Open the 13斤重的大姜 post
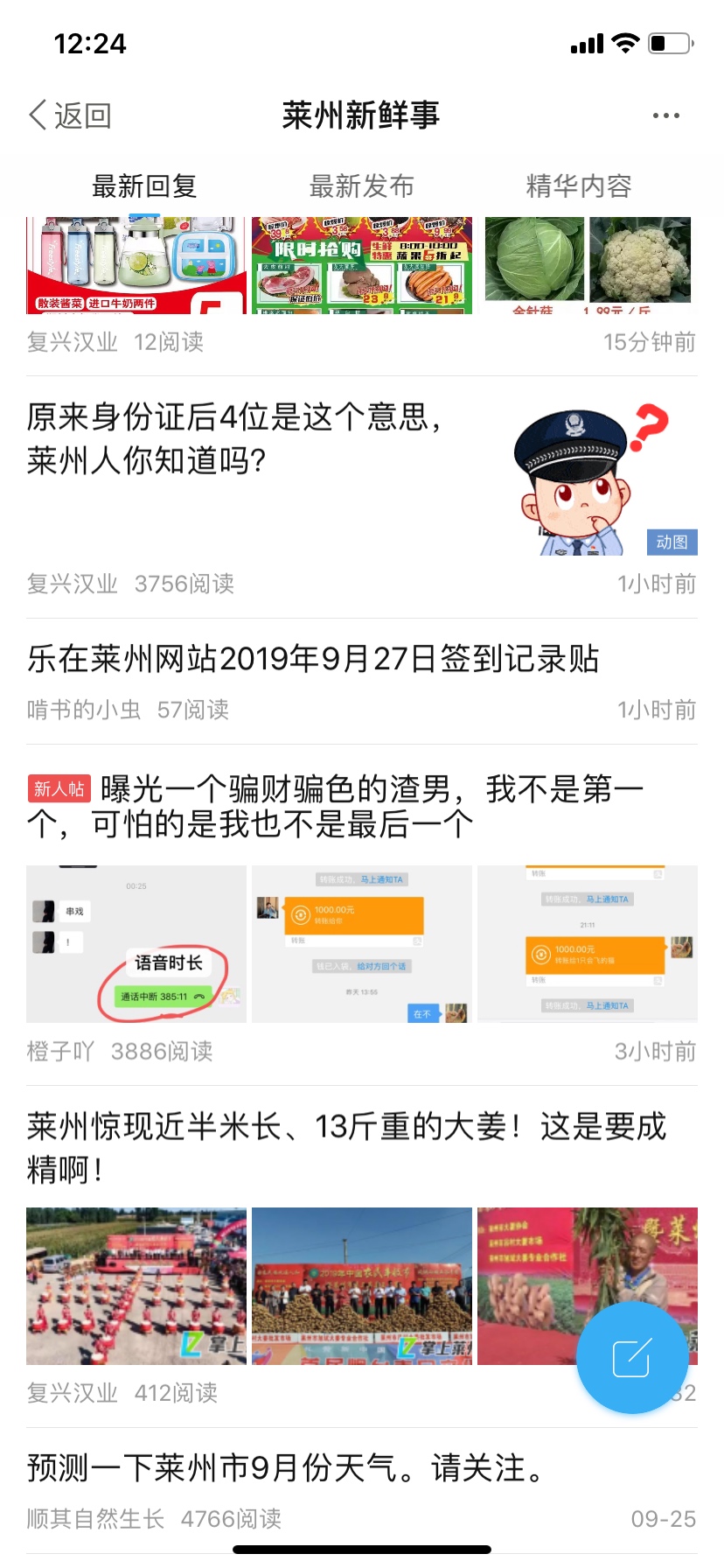Screen dimensions: 724x1568 coord(345,1146)
